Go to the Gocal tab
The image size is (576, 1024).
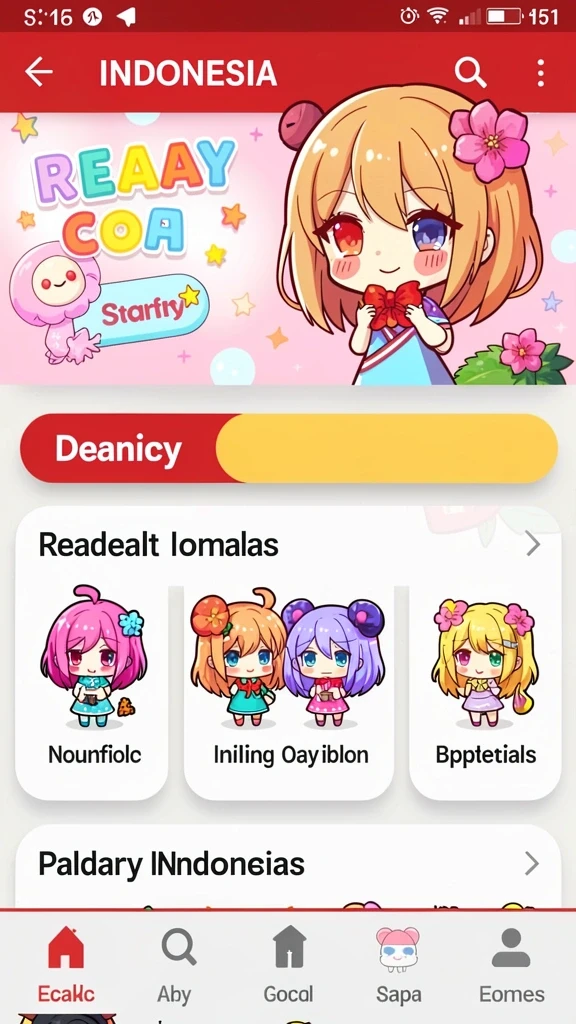coord(288,965)
